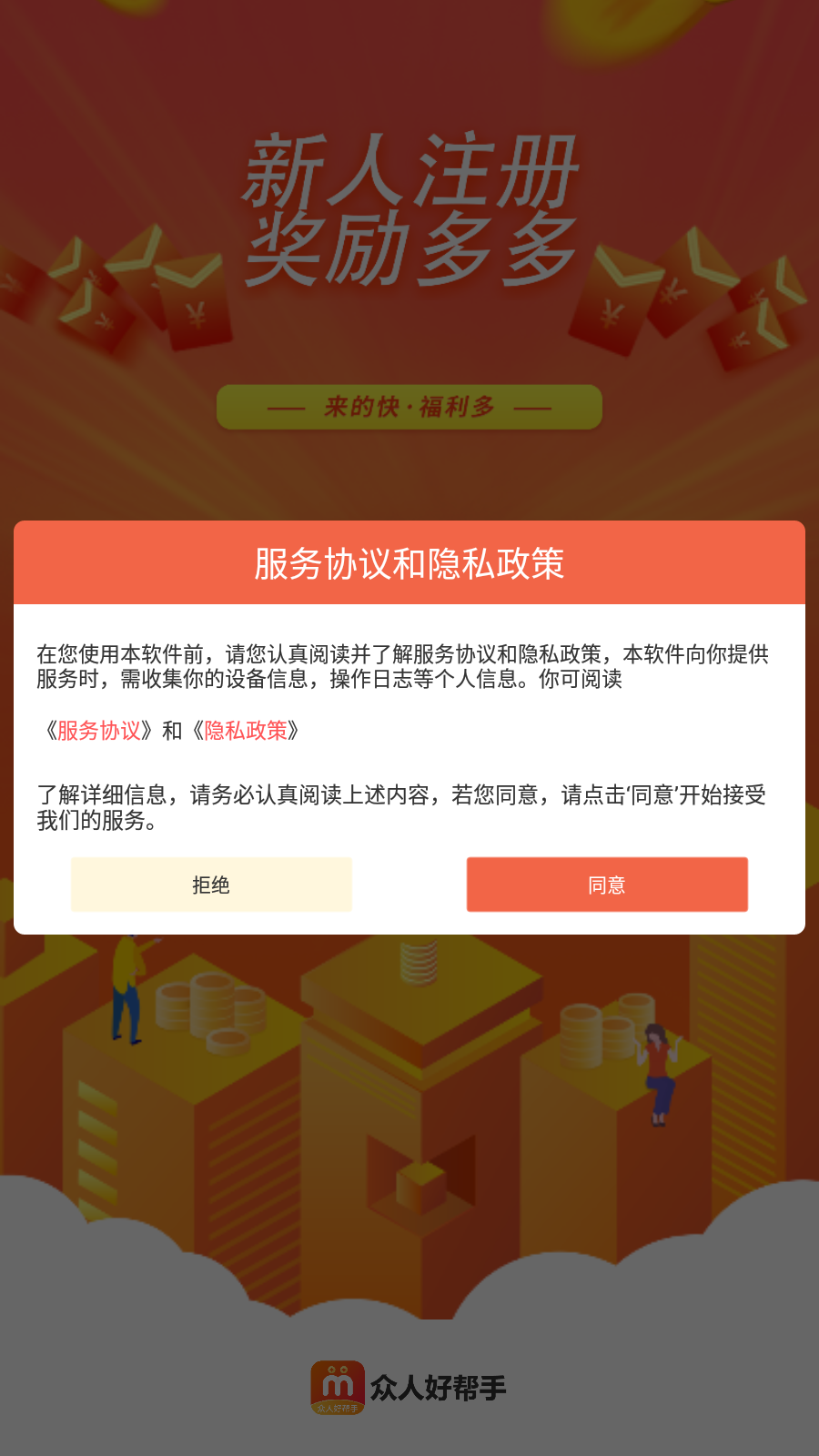
Task: Open the 服务协议 link
Action: coord(99,731)
